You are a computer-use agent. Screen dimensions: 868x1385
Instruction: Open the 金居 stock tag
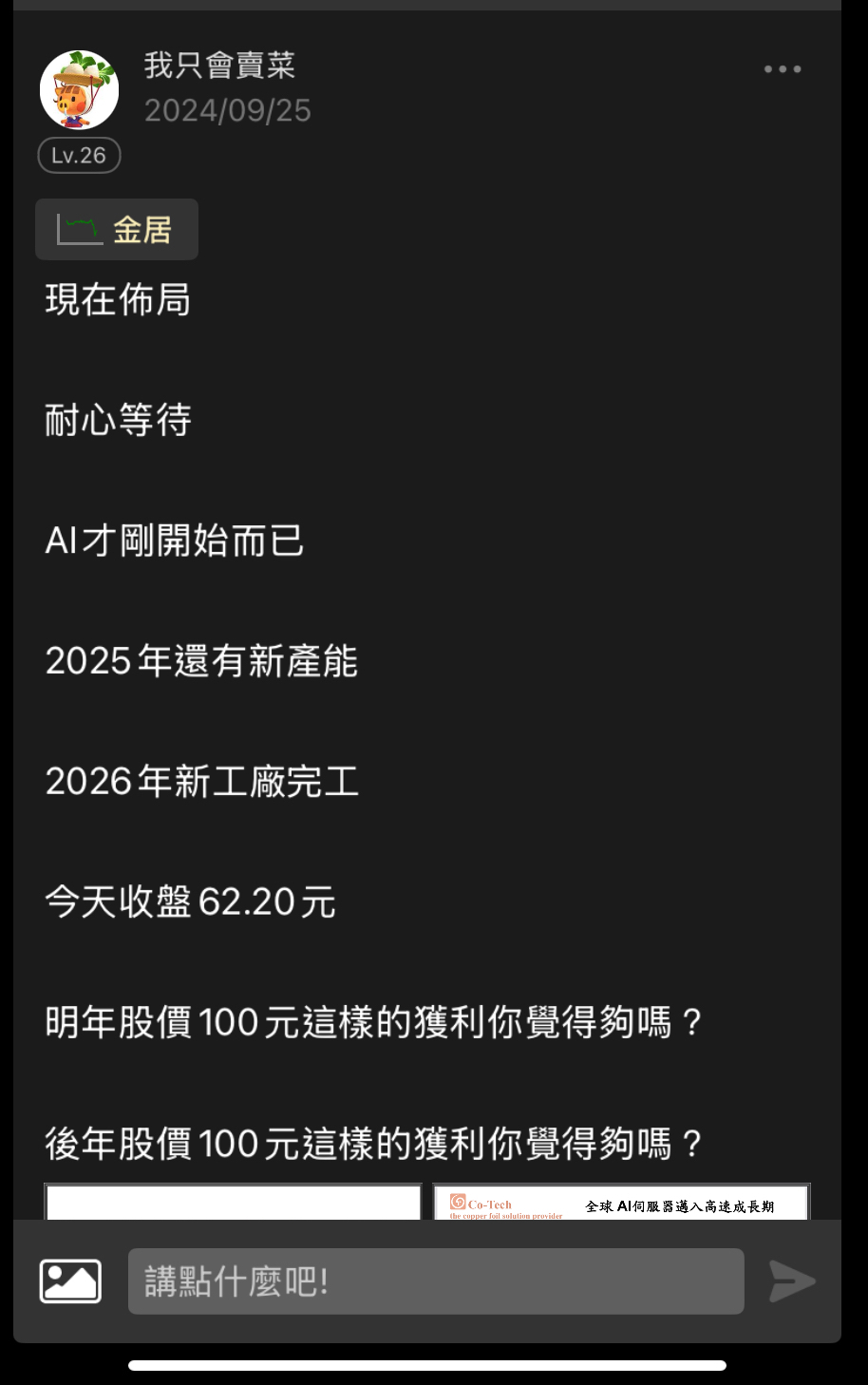tap(117, 230)
